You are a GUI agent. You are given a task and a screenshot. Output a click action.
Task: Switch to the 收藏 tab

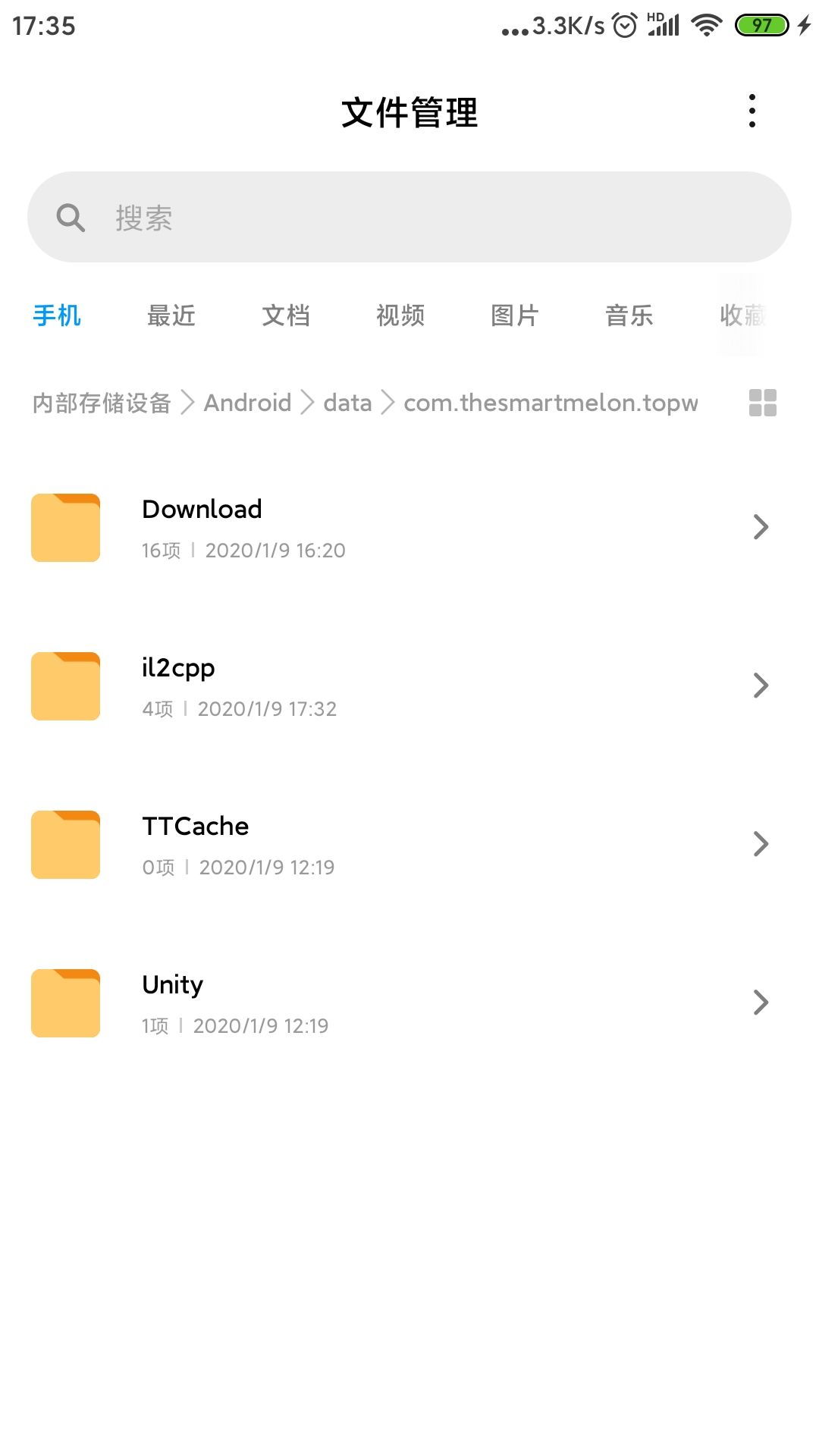[742, 315]
